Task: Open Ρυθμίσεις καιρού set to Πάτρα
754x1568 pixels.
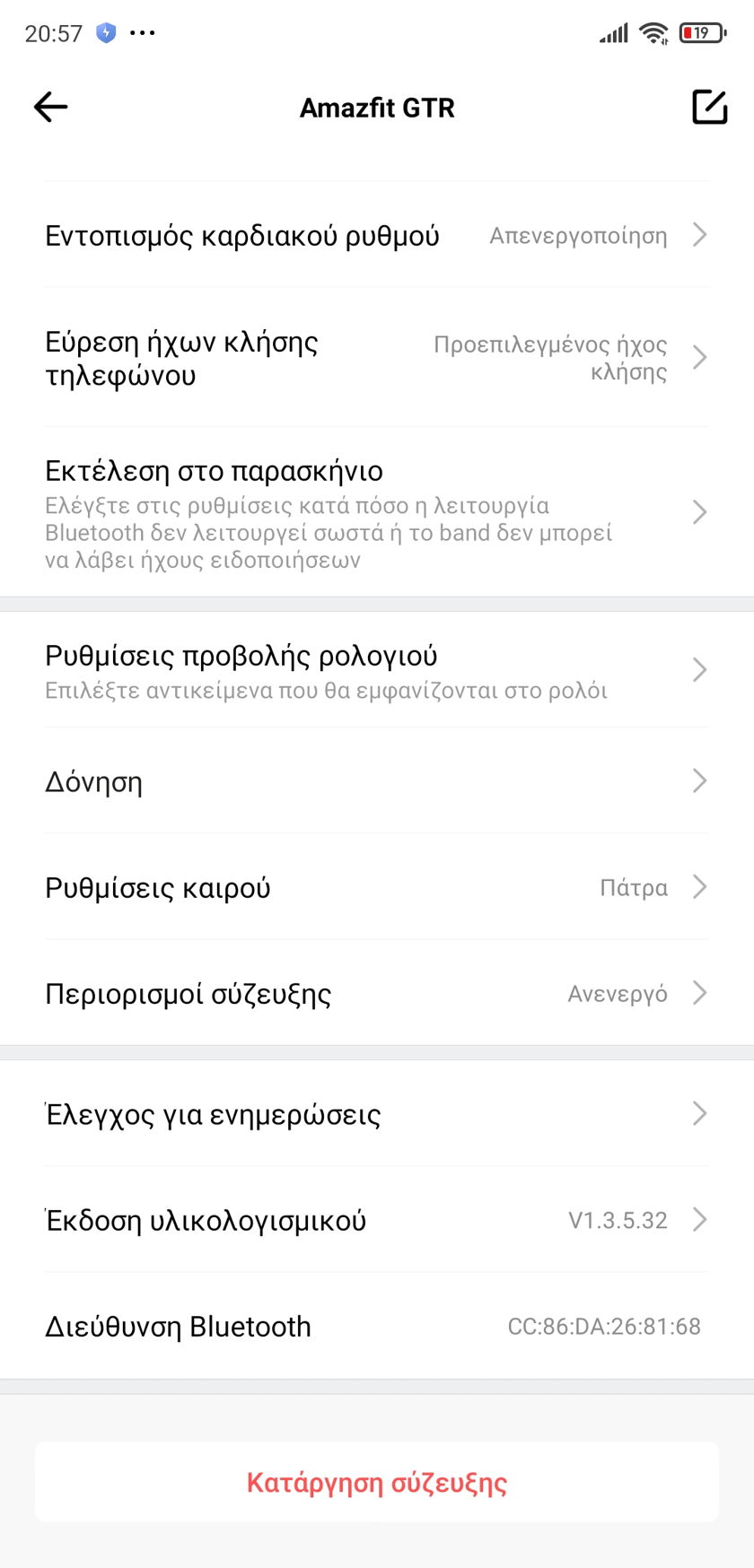Action: 377,887
